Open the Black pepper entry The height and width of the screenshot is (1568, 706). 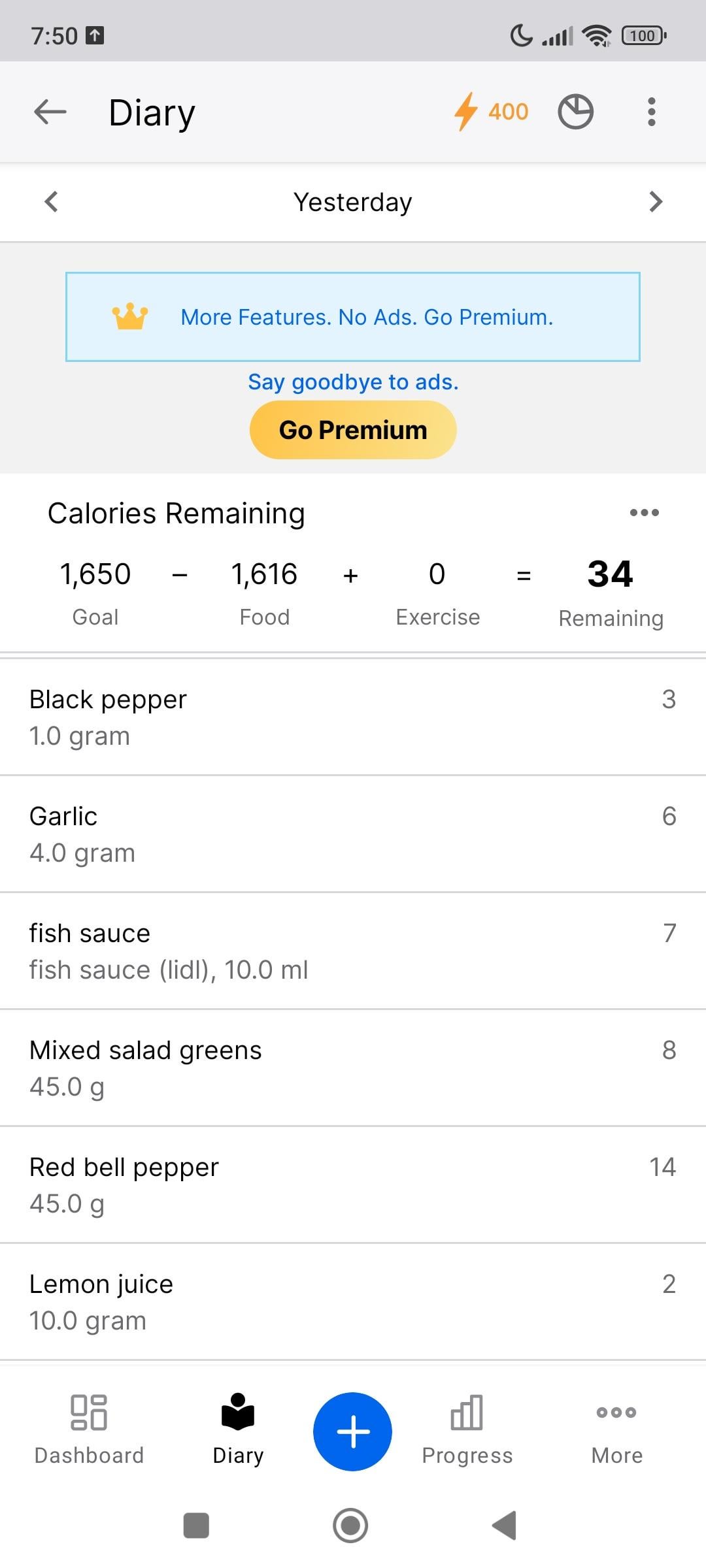coord(353,717)
